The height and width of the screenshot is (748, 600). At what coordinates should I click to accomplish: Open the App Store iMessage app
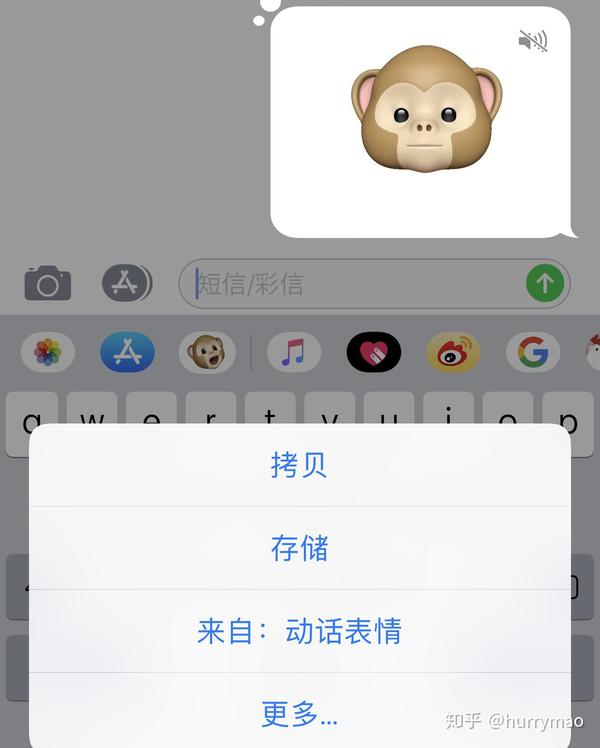click(127, 352)
